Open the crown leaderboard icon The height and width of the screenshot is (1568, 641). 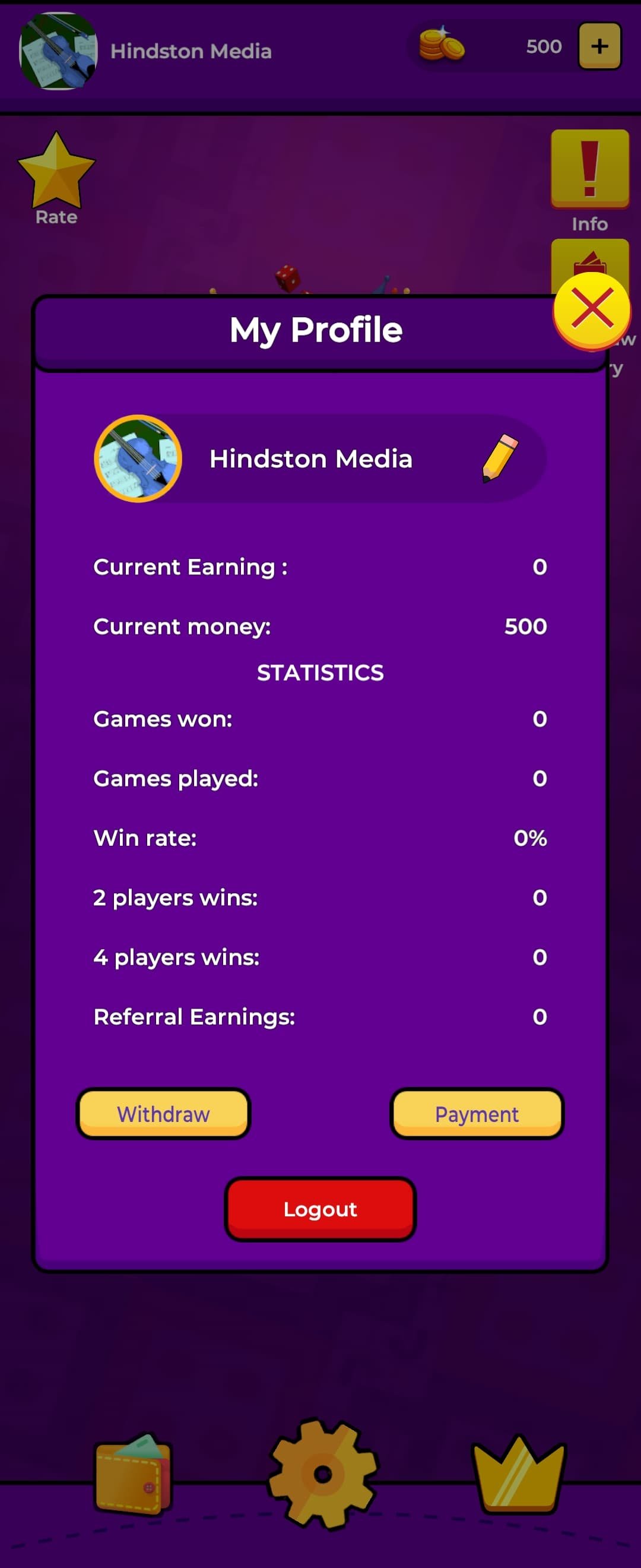pyautogui.click(x=518, y=1473)
